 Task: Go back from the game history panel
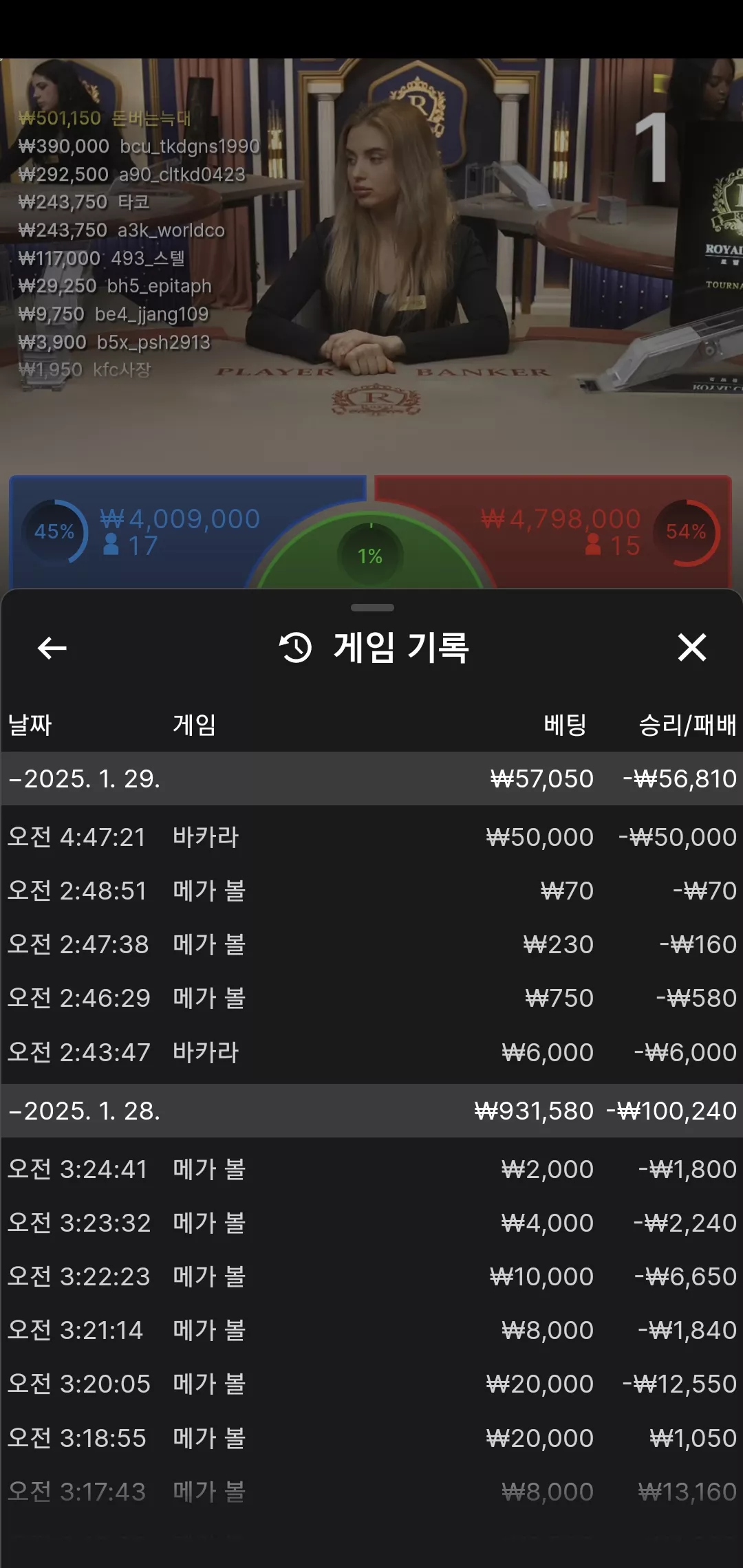pos(52,648)
